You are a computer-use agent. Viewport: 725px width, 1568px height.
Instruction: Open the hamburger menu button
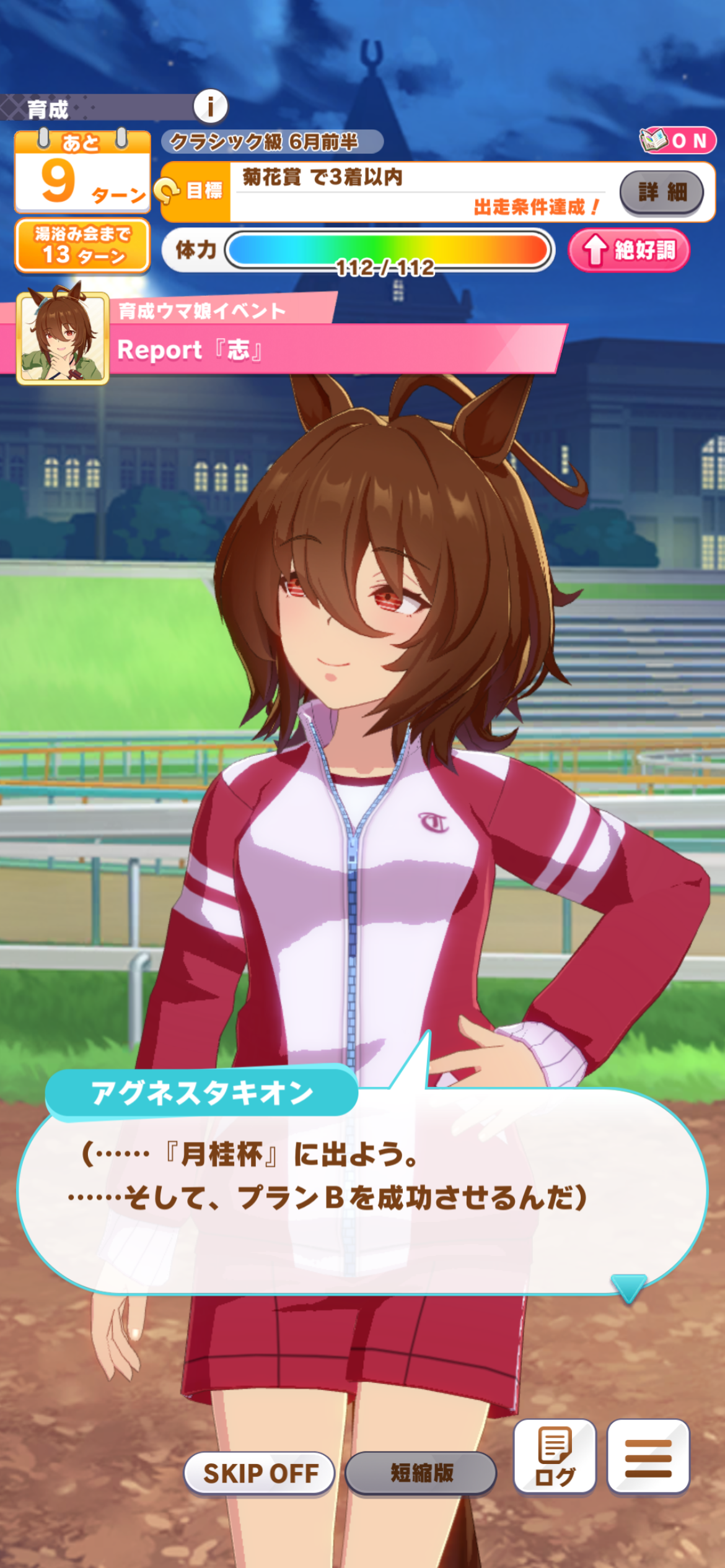[648, 1457]
